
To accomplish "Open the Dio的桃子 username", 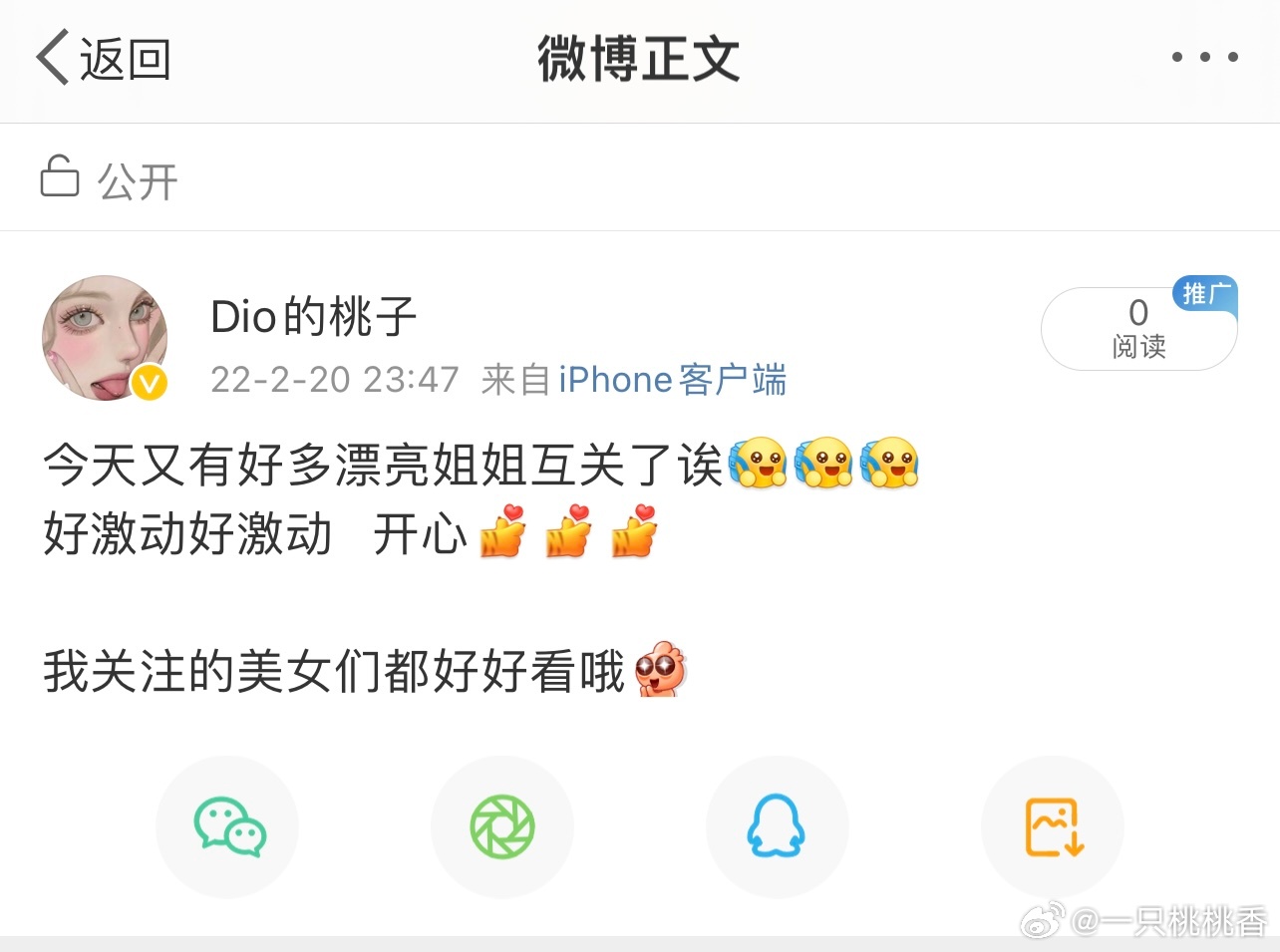I will [x=313, y=317].
